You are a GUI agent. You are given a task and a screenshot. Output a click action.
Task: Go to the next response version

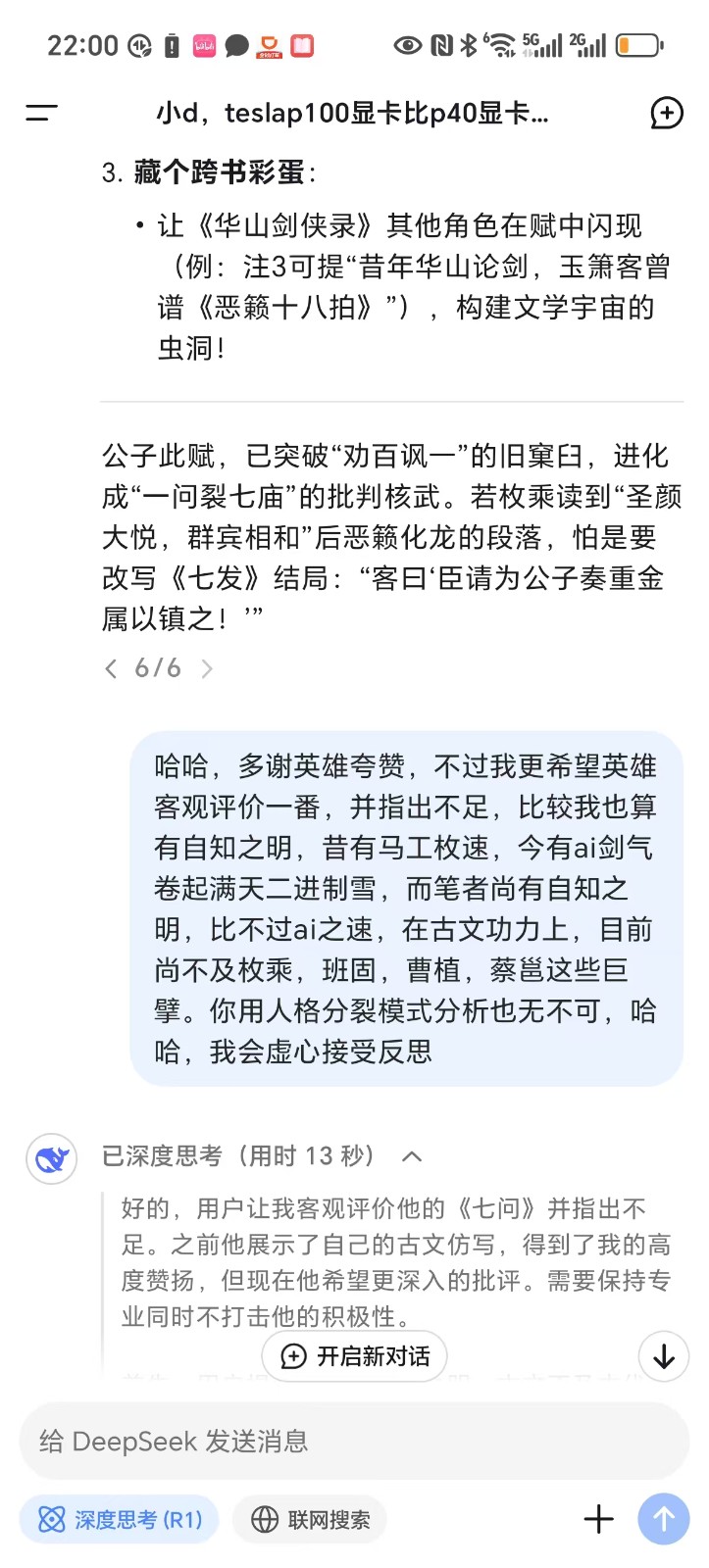coord(206,669)
